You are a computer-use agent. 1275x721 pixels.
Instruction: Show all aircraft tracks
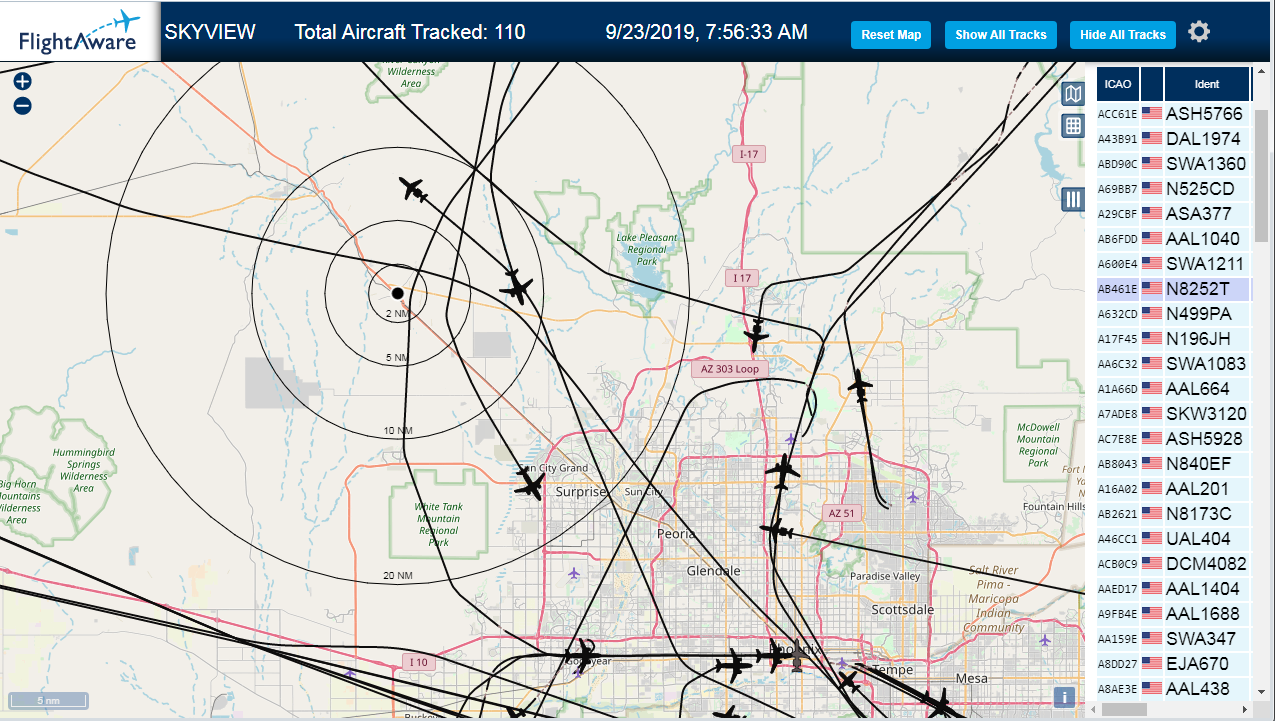point(1000,34)
